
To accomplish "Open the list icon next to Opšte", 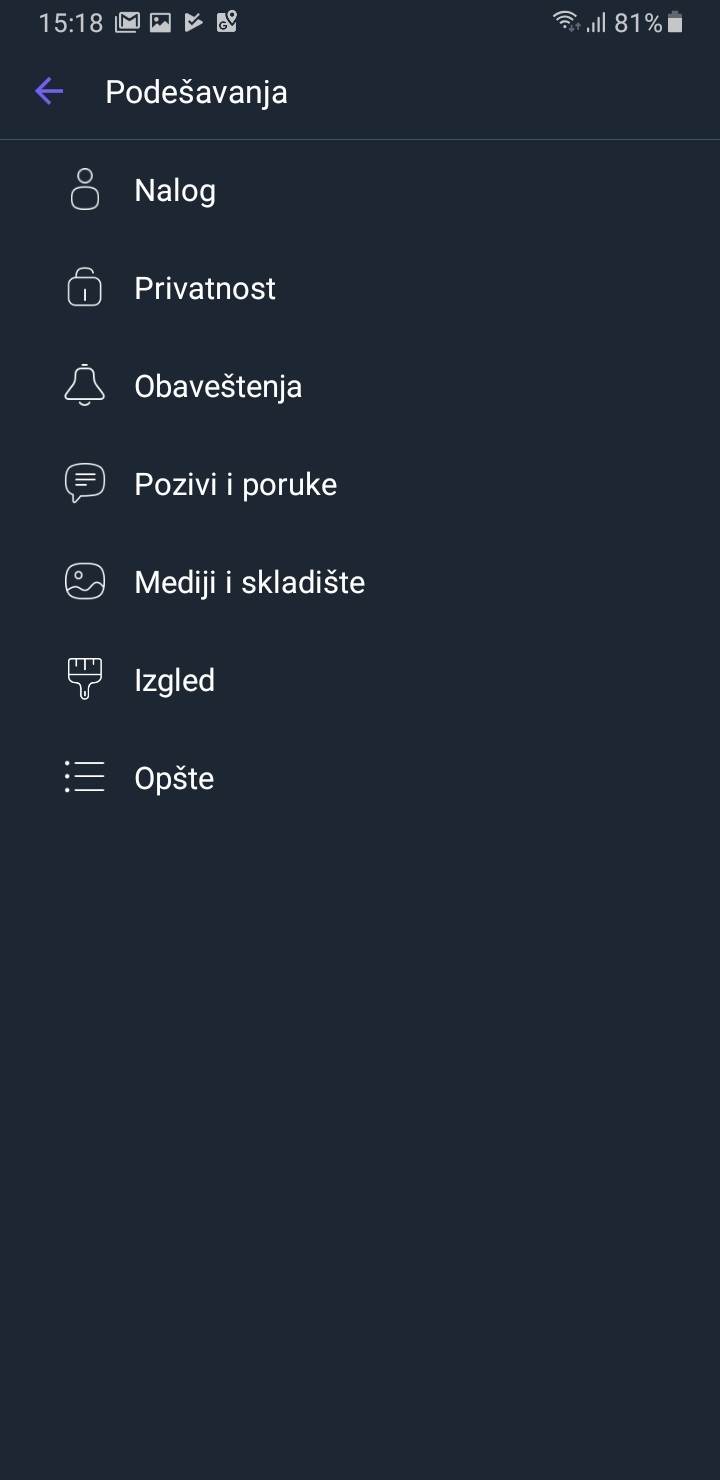I will [85, 777].
